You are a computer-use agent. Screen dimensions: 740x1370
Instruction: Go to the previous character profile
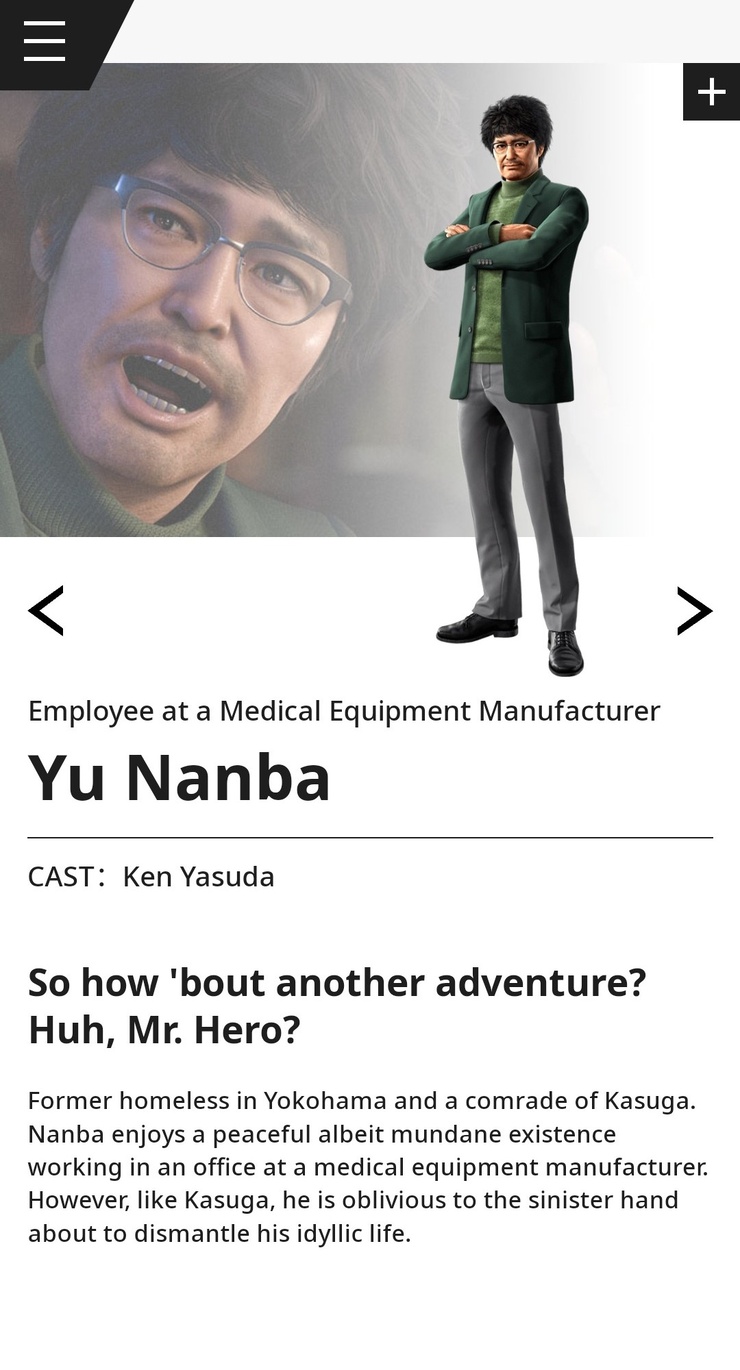(46, 611)
